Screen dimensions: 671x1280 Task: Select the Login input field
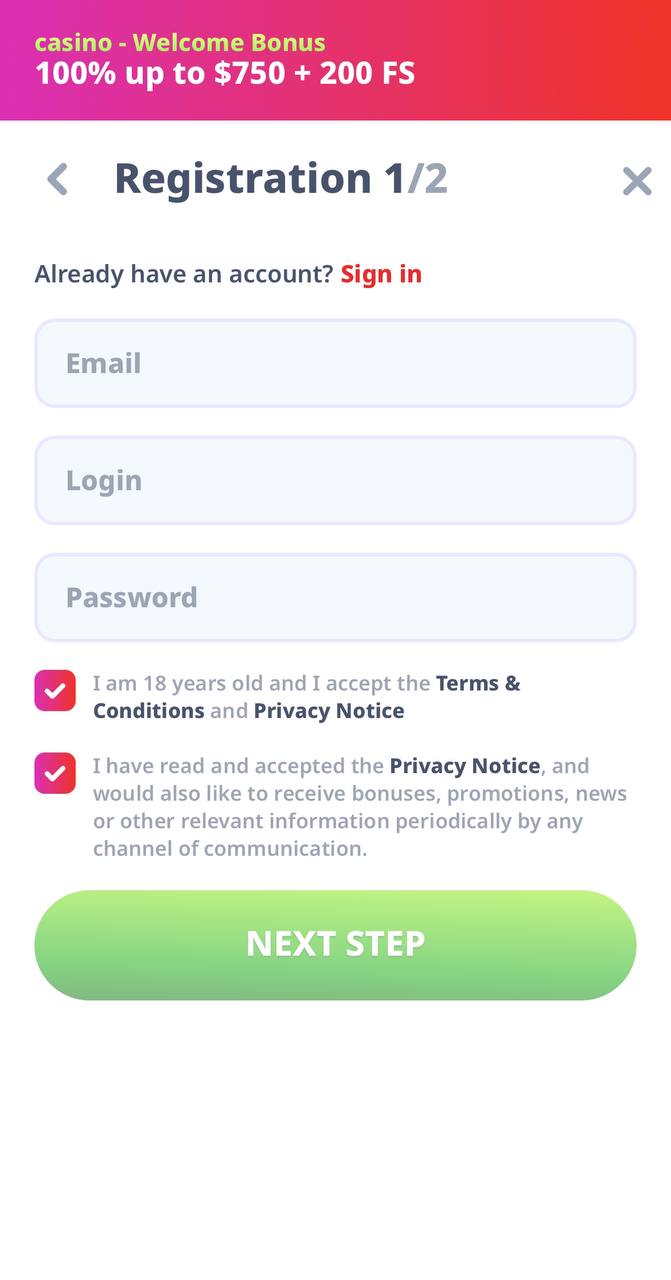(335, 480)
